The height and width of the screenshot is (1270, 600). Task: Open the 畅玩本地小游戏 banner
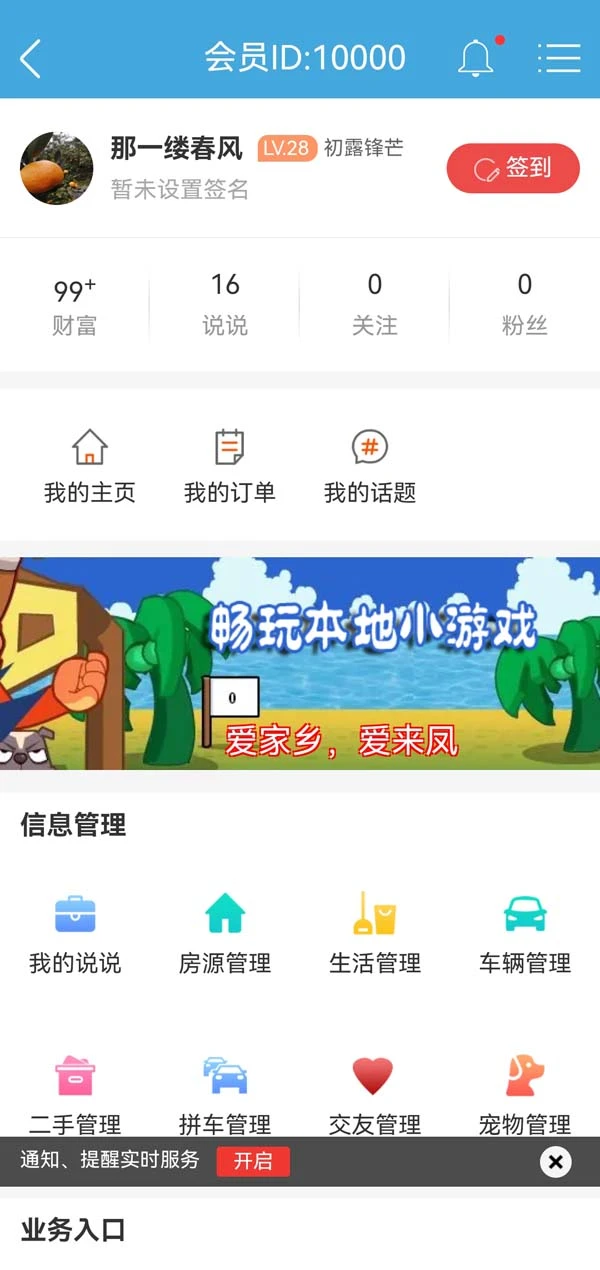(x=300, y=664)
